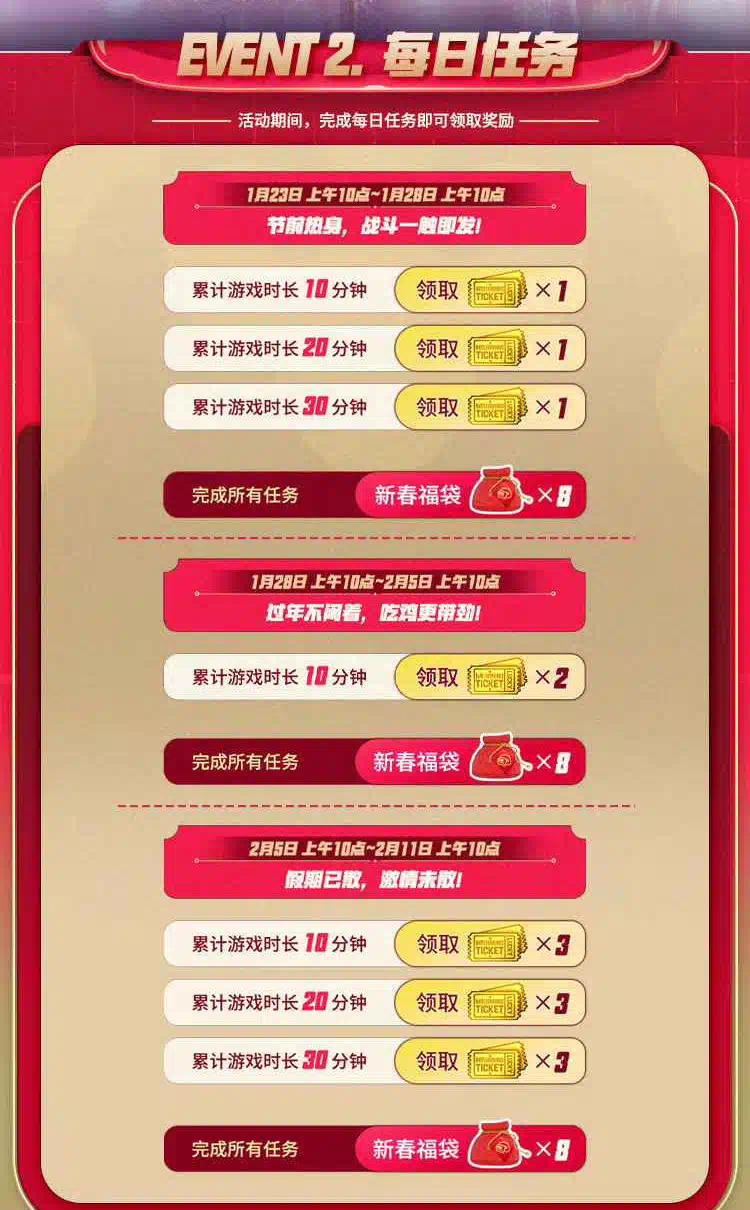This screenshot has height=1210, width=750.
Task: Claim the 10-minute reward for Jan 23–28
Action: [x=437, y=291]
